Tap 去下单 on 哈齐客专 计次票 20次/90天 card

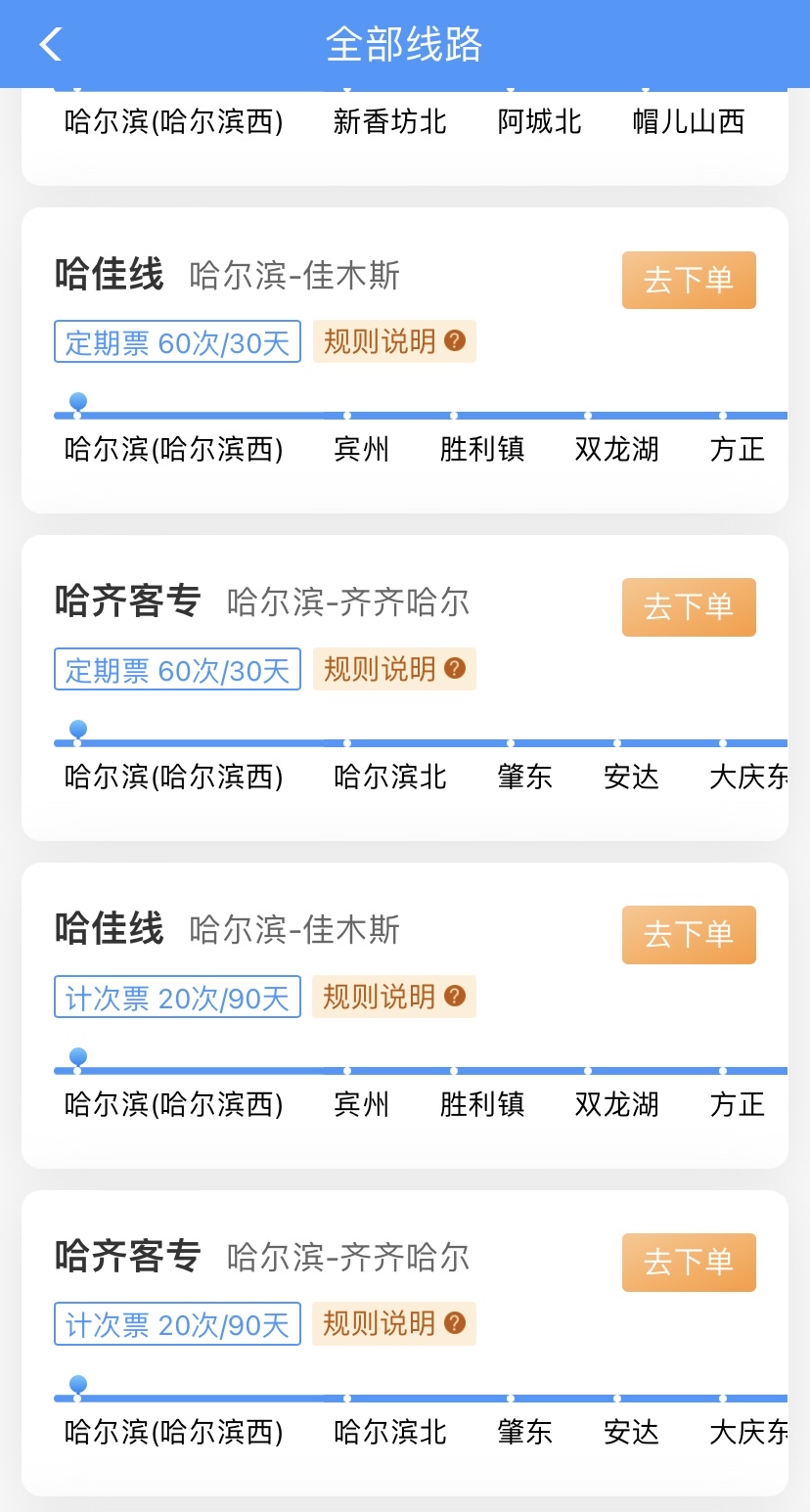689,1263
